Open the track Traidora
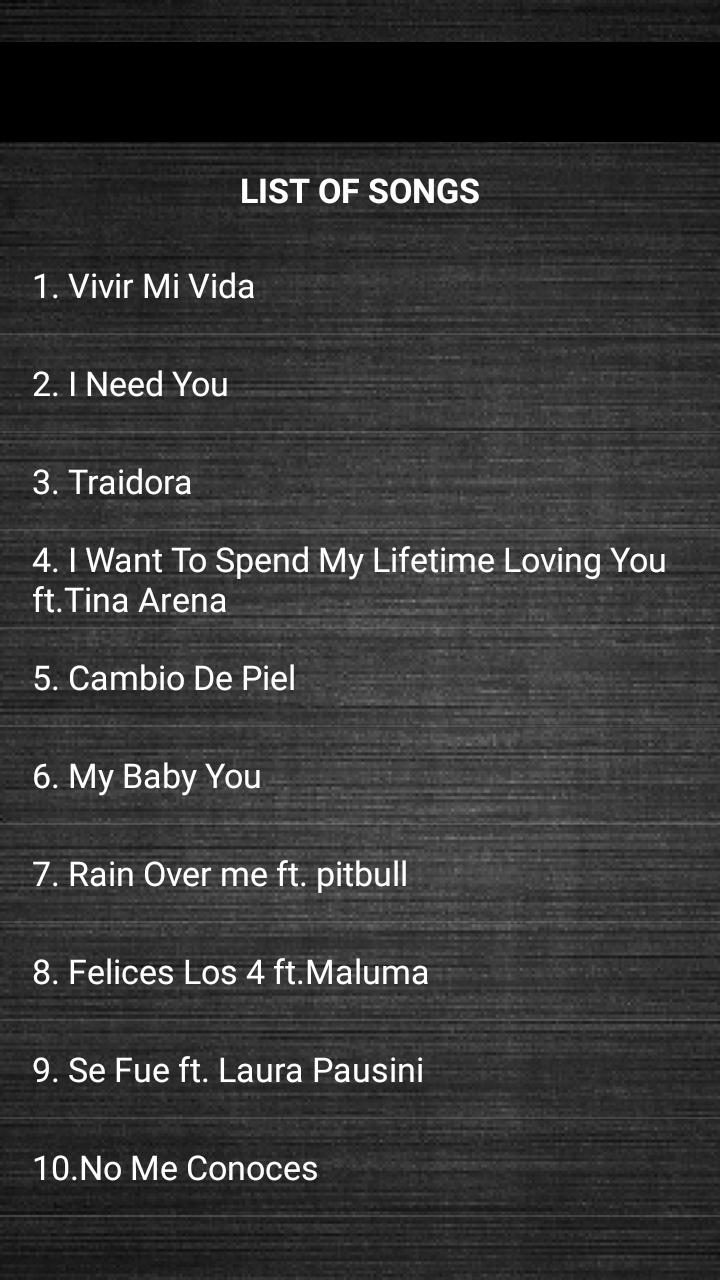Screen dimensions: 720x1280 tap(112, 483)
